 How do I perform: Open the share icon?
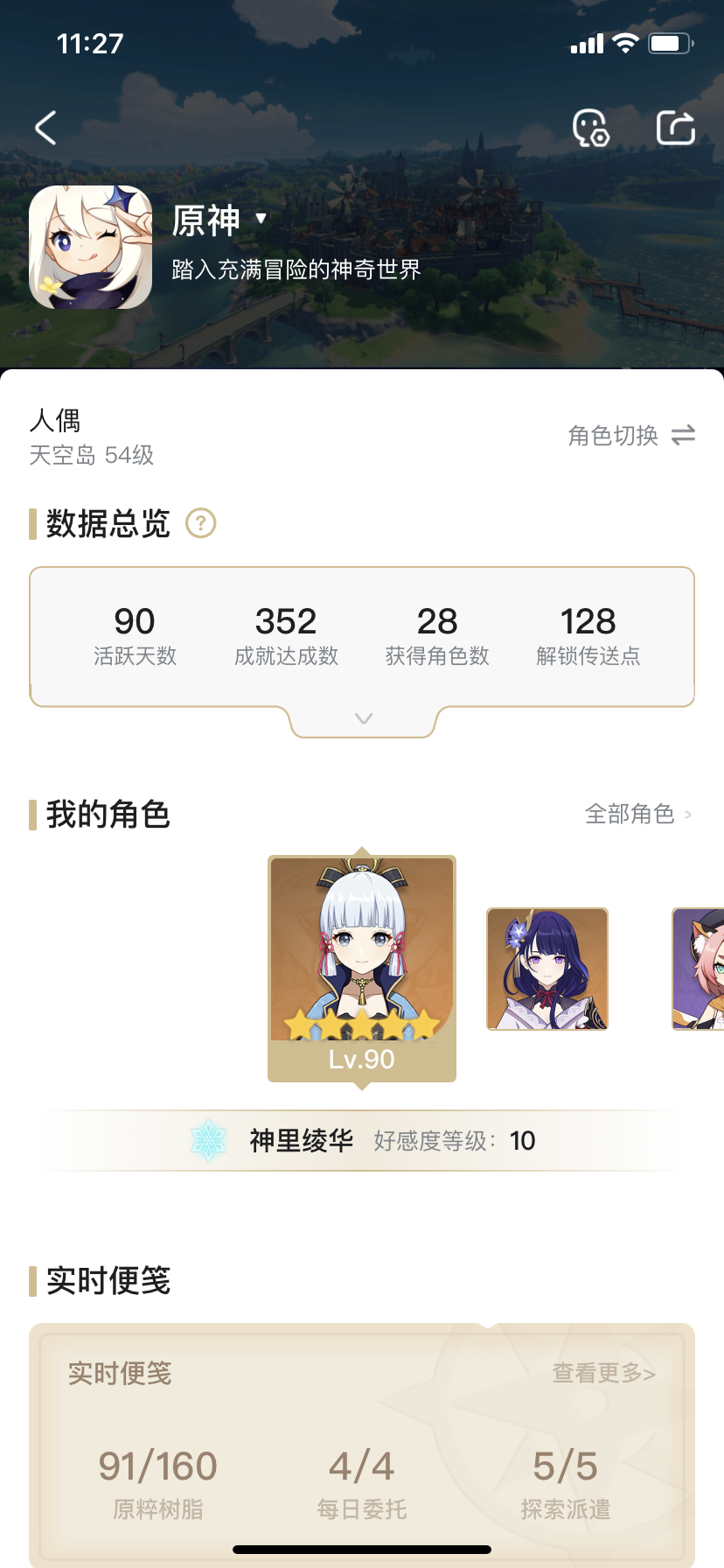(675, 129)
